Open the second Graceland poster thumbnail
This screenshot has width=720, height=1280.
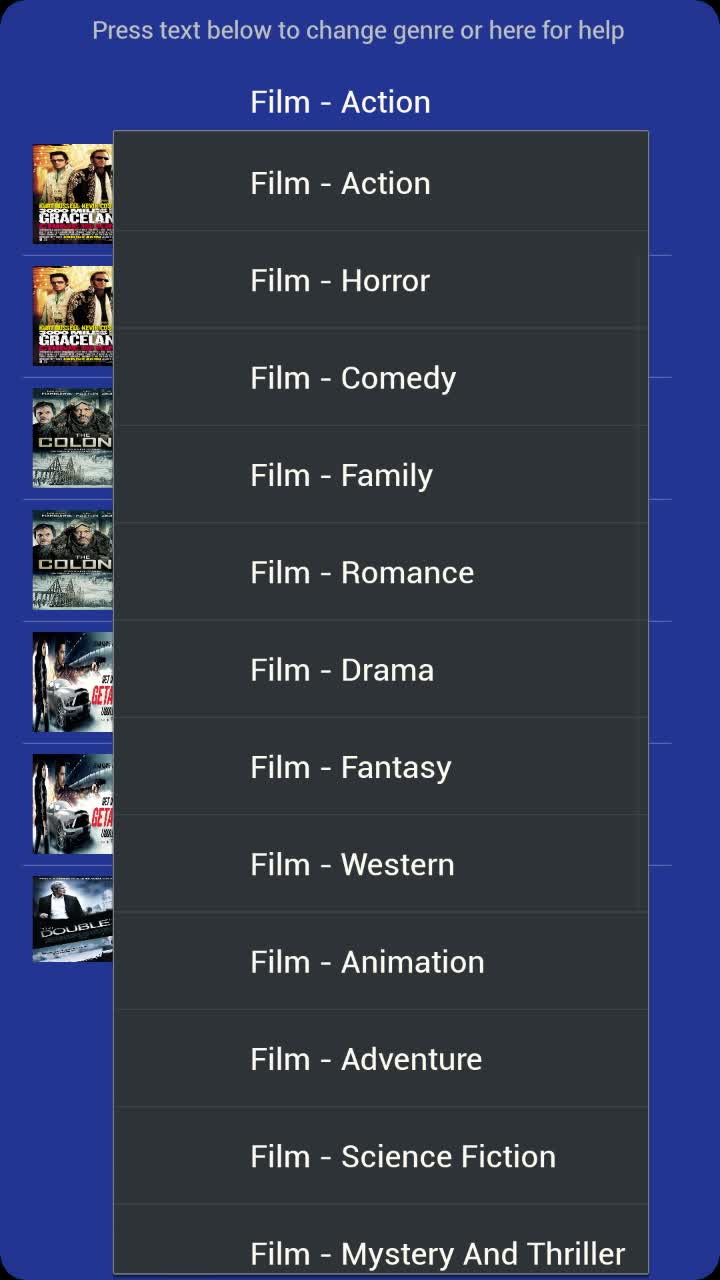point(72,315)
